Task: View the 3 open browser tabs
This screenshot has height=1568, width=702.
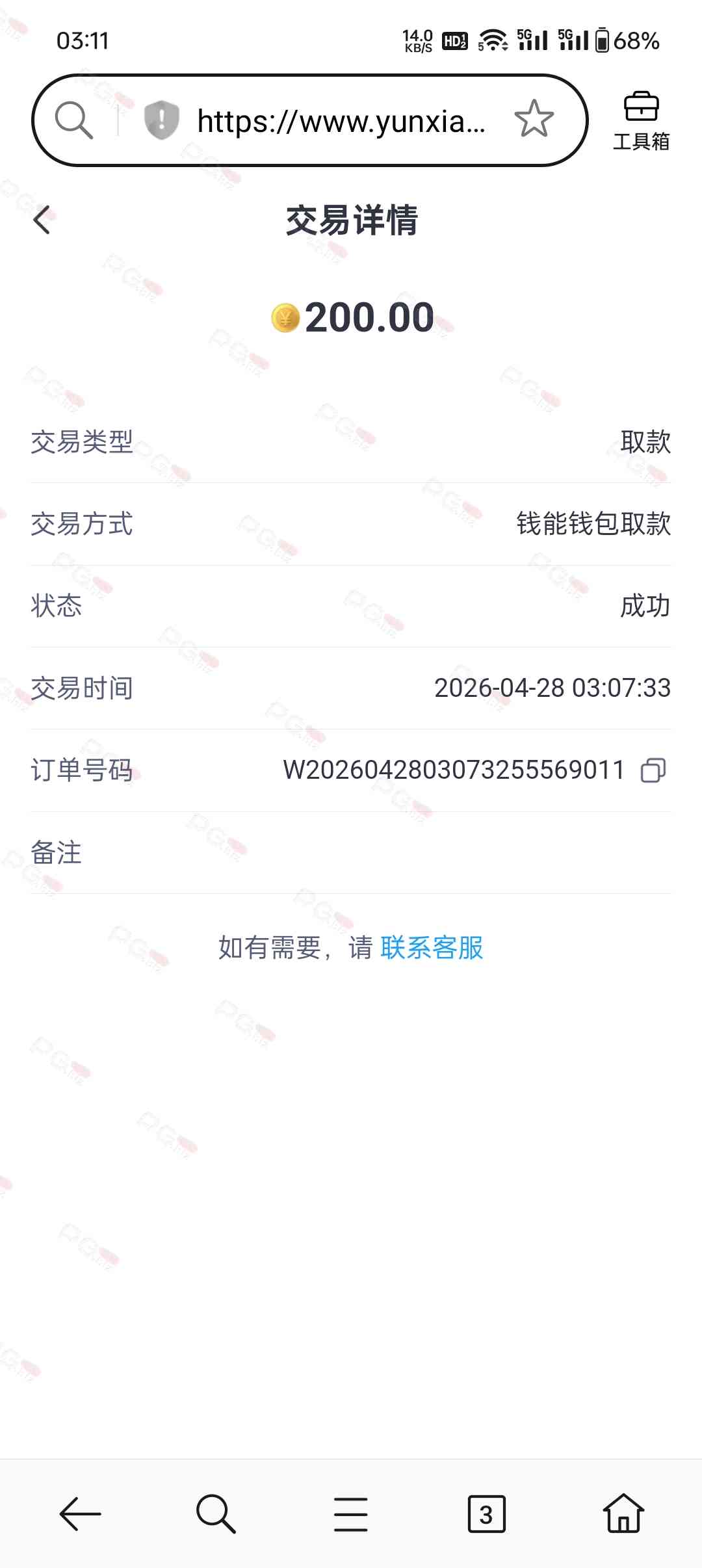Action: click(486, 1514)
